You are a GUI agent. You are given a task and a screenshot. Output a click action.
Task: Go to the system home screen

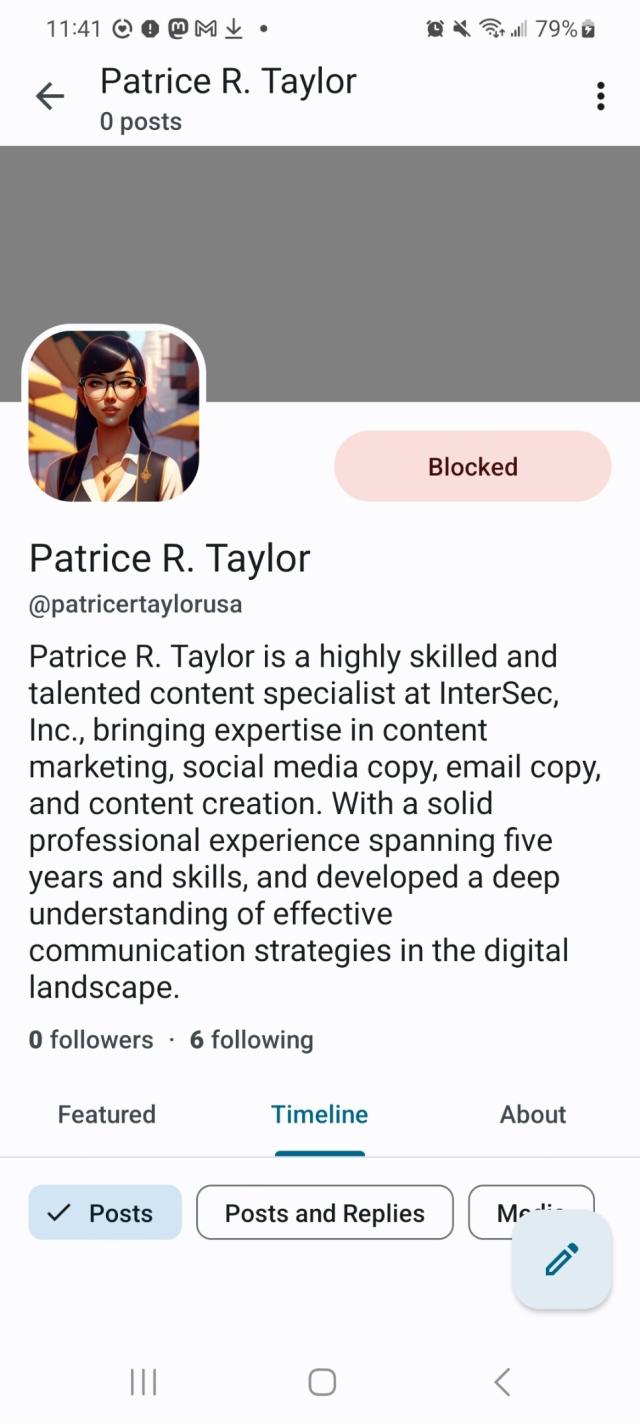[x=321, y=1382]
